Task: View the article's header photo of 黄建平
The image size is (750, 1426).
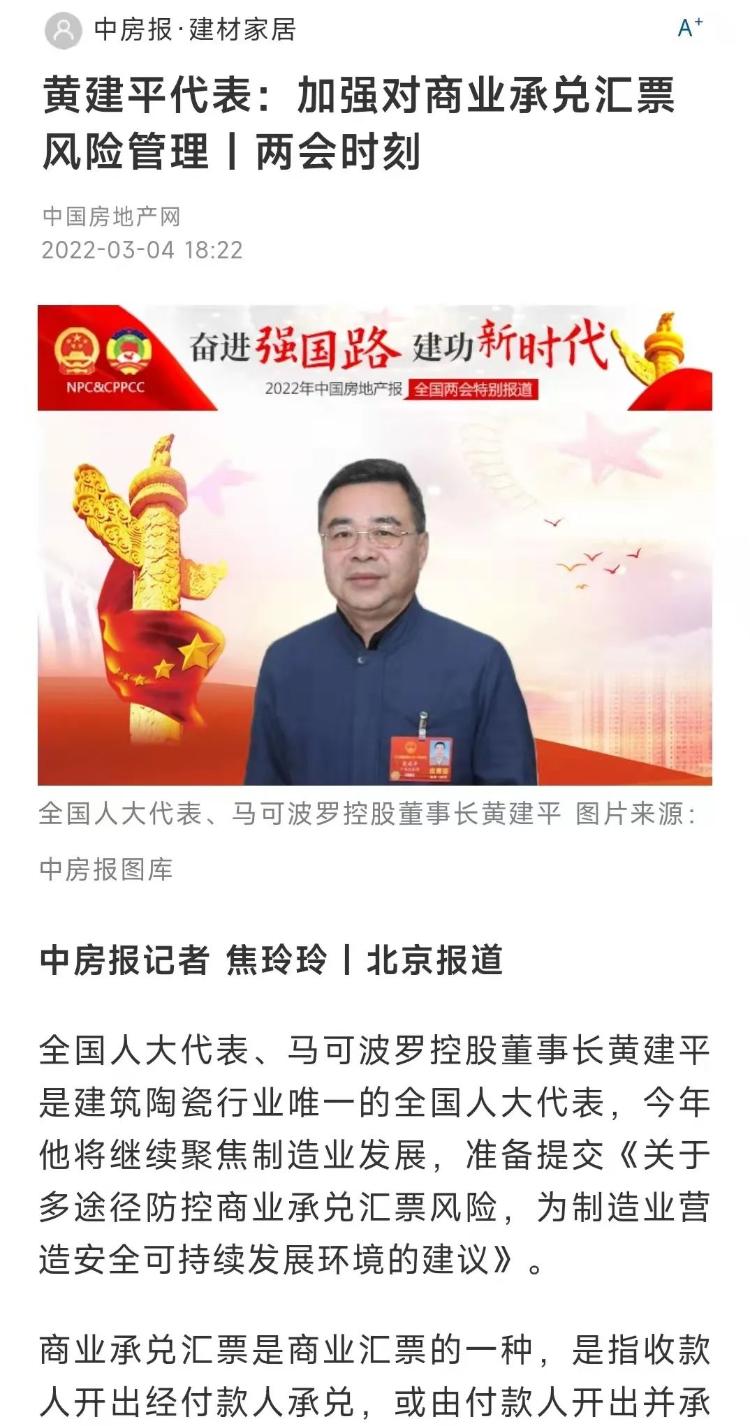Action: pos(375,545)
